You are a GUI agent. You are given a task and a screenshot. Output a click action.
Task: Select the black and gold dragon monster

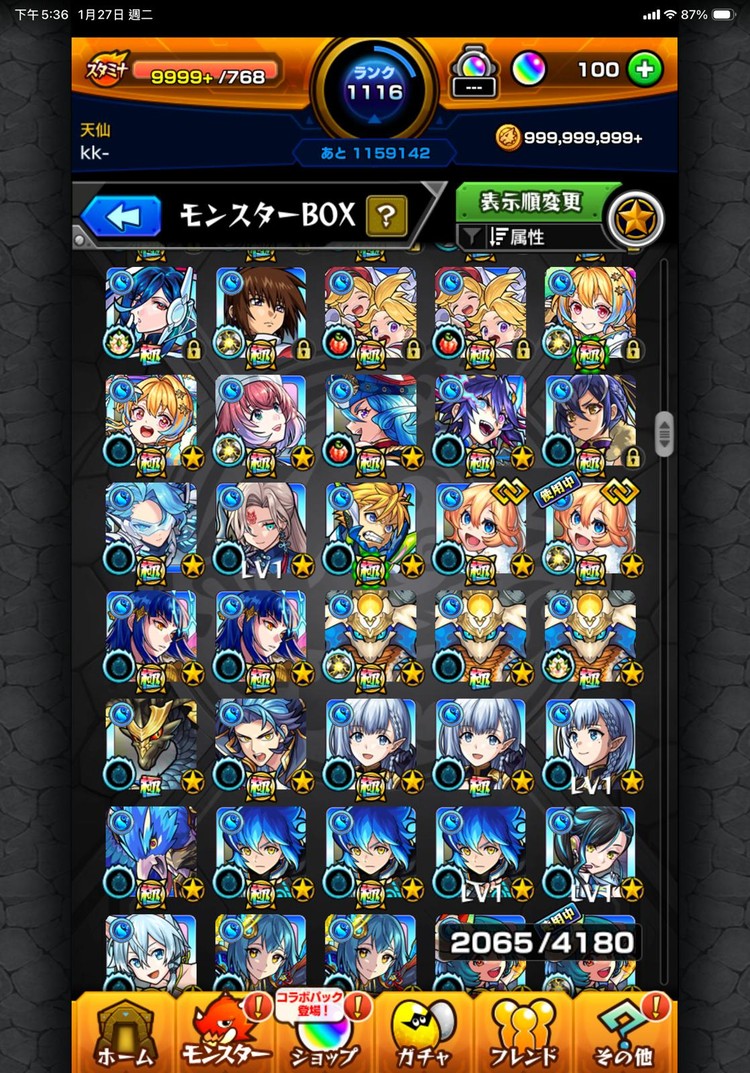[151, 745]
